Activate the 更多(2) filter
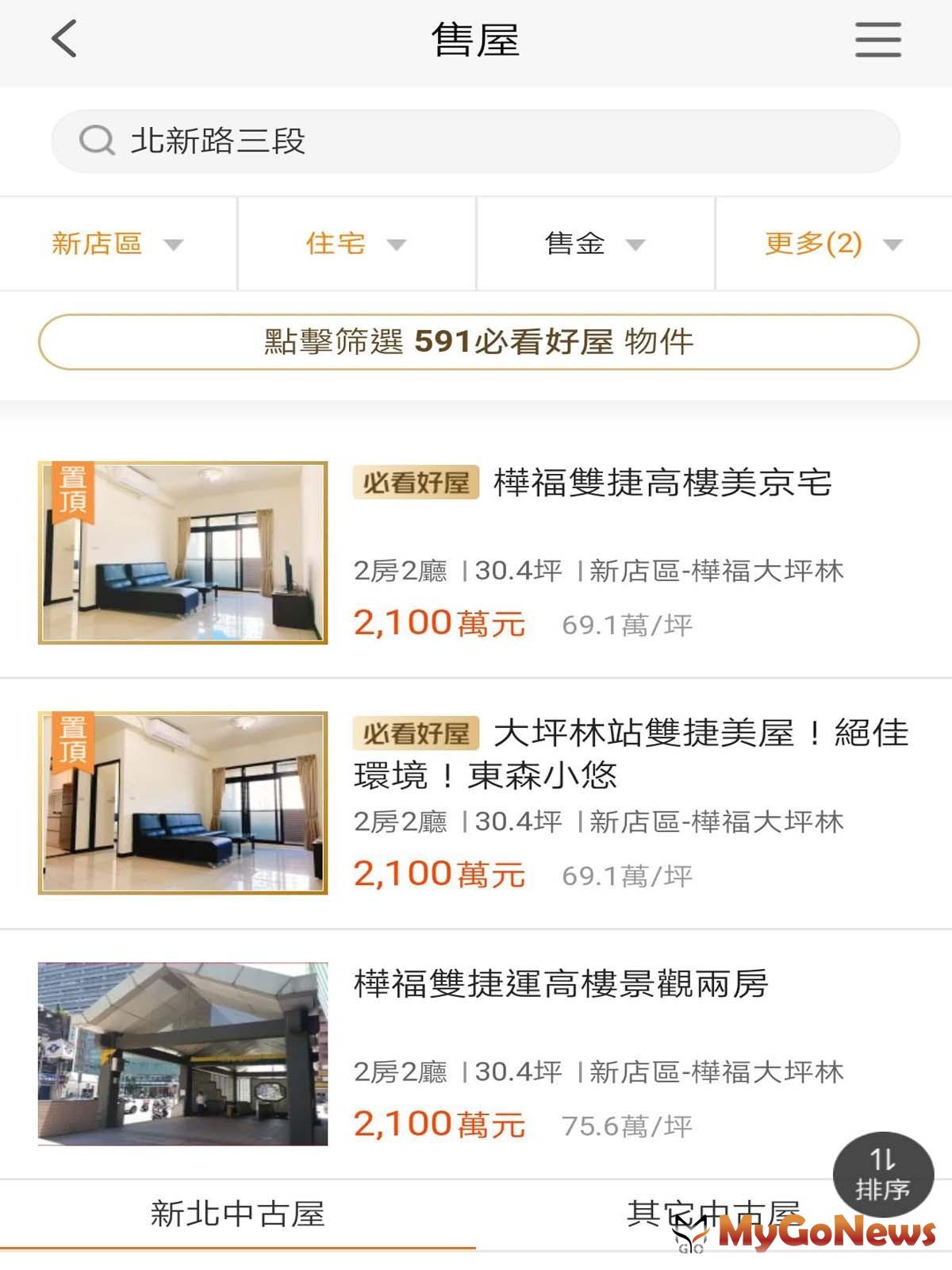The width and height of the screenshot is (952, 1270). pos(814,244)
